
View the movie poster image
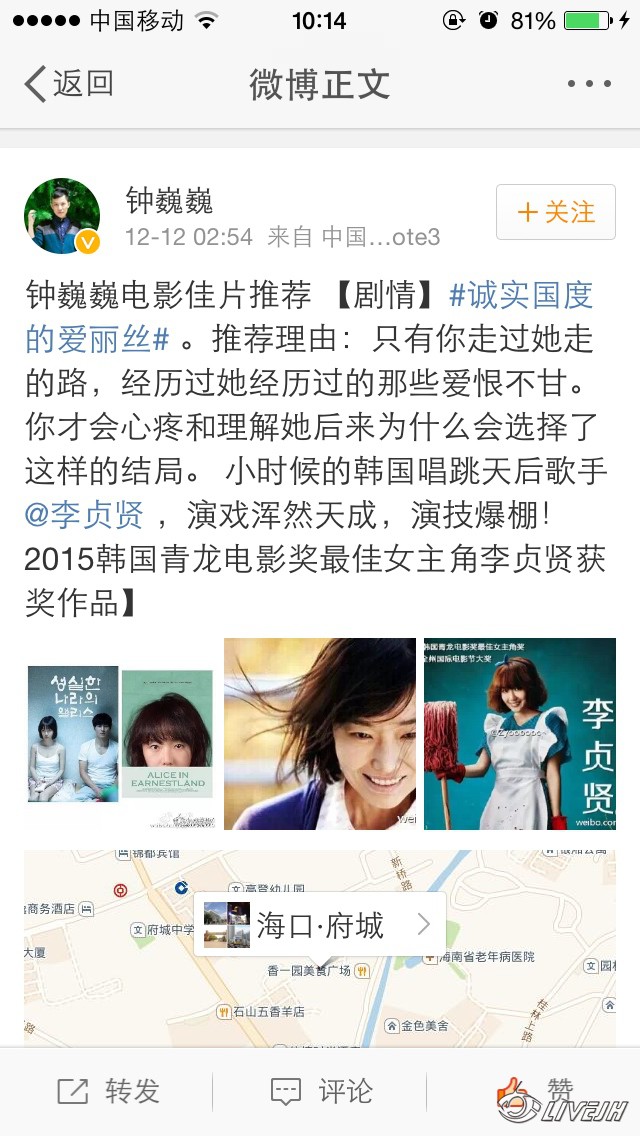click(120, 733)
